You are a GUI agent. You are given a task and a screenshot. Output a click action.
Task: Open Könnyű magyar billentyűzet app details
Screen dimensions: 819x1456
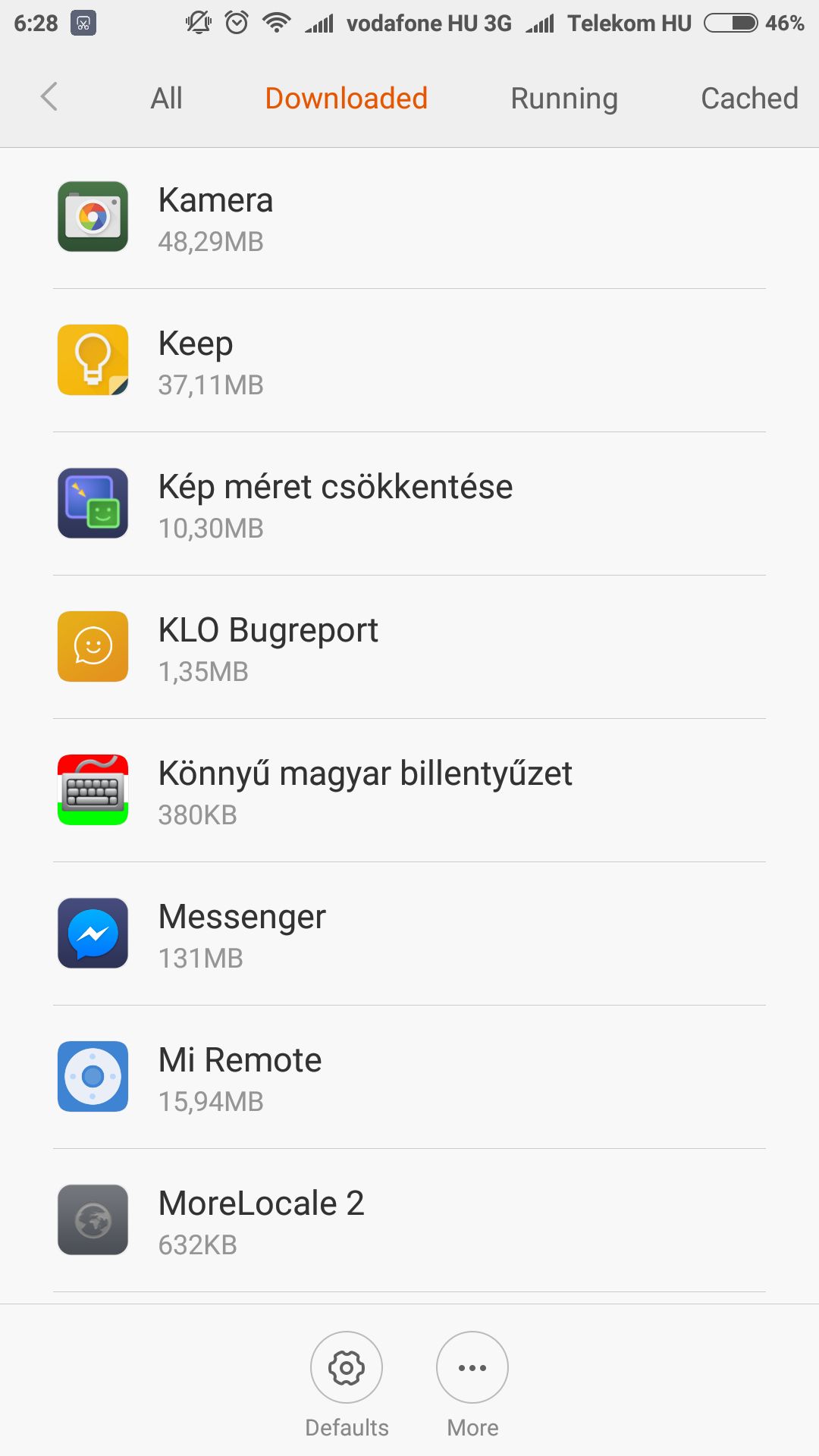(x=409, y=791)
